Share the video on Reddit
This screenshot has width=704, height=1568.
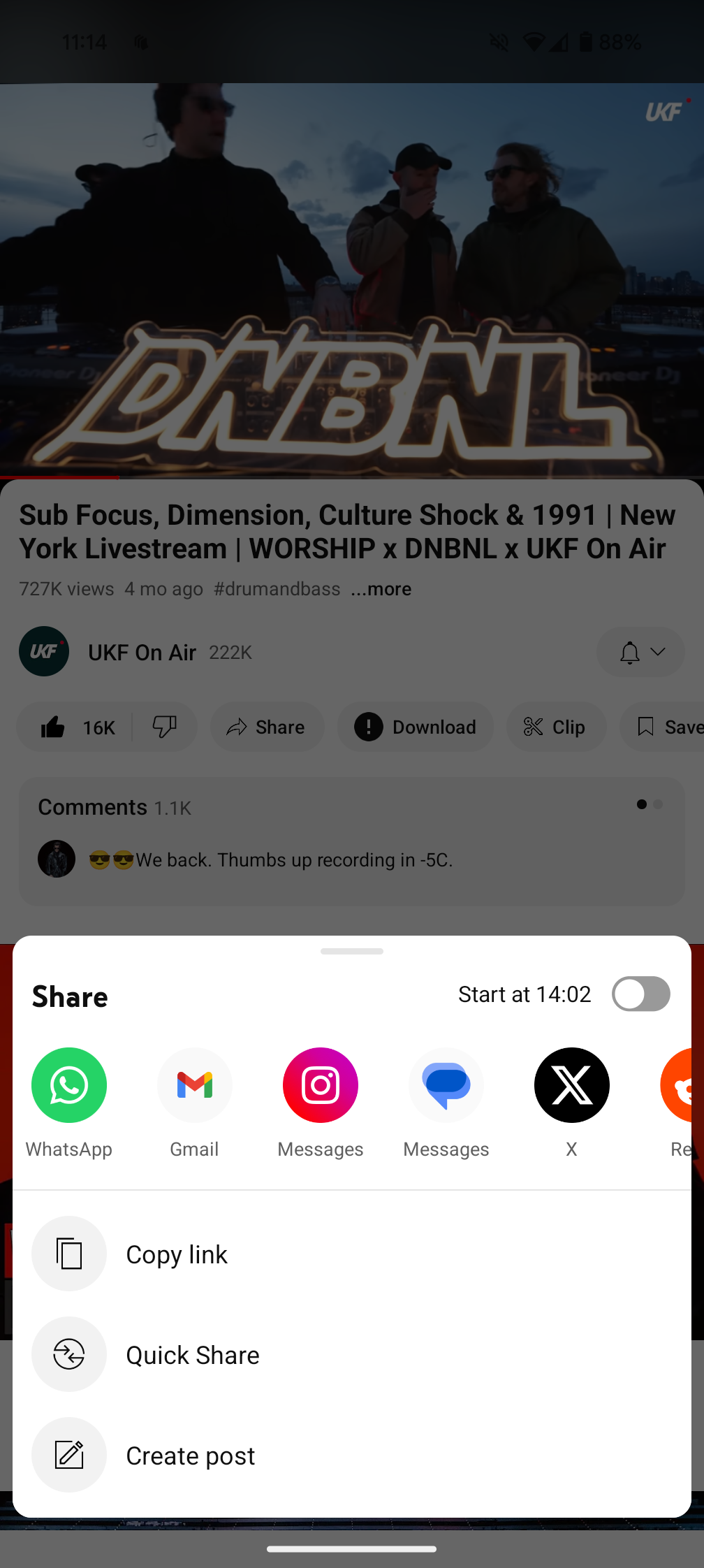(x=676, y=1085)
